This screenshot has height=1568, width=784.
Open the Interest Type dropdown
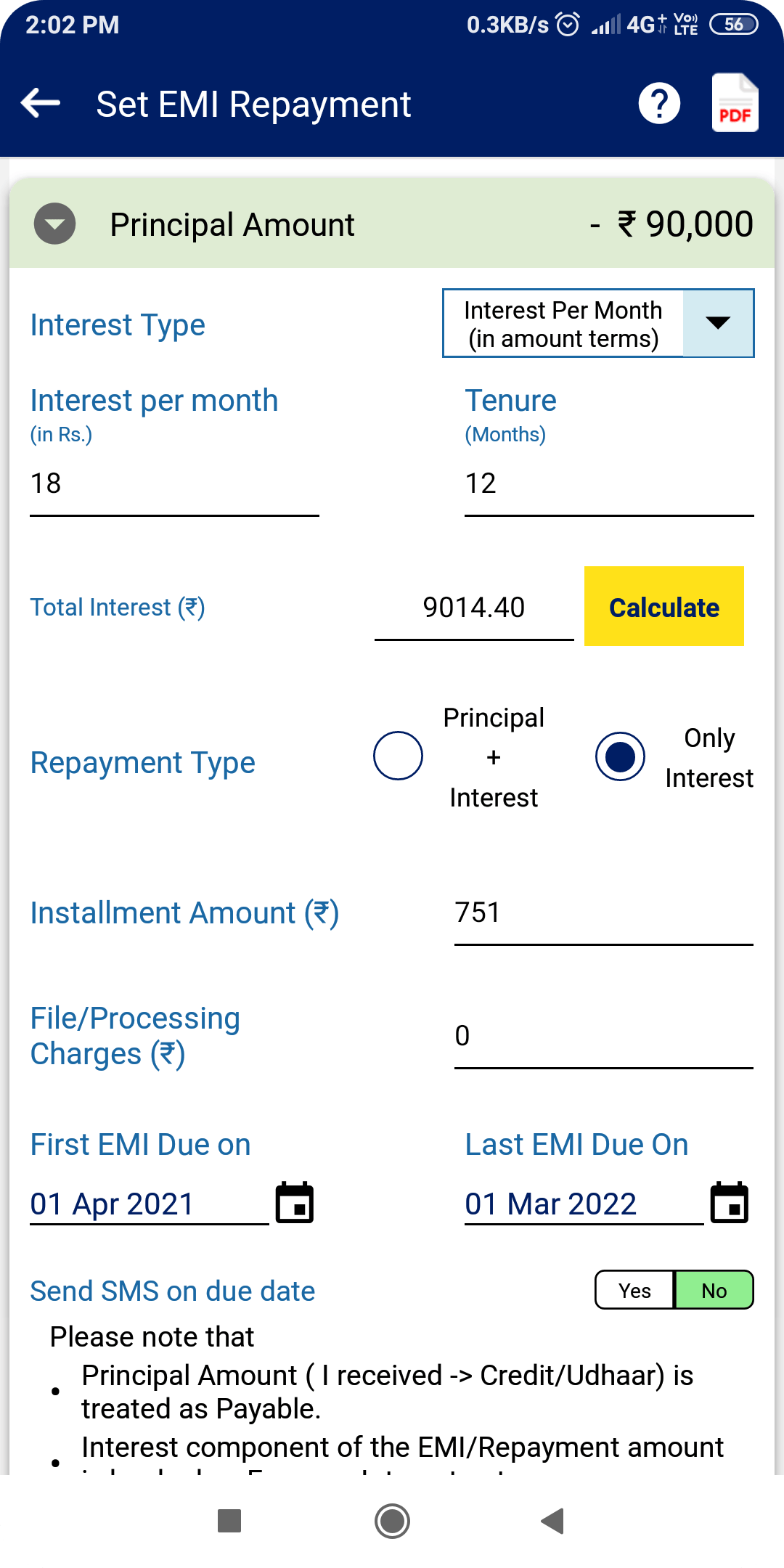[x=598, y=324]
